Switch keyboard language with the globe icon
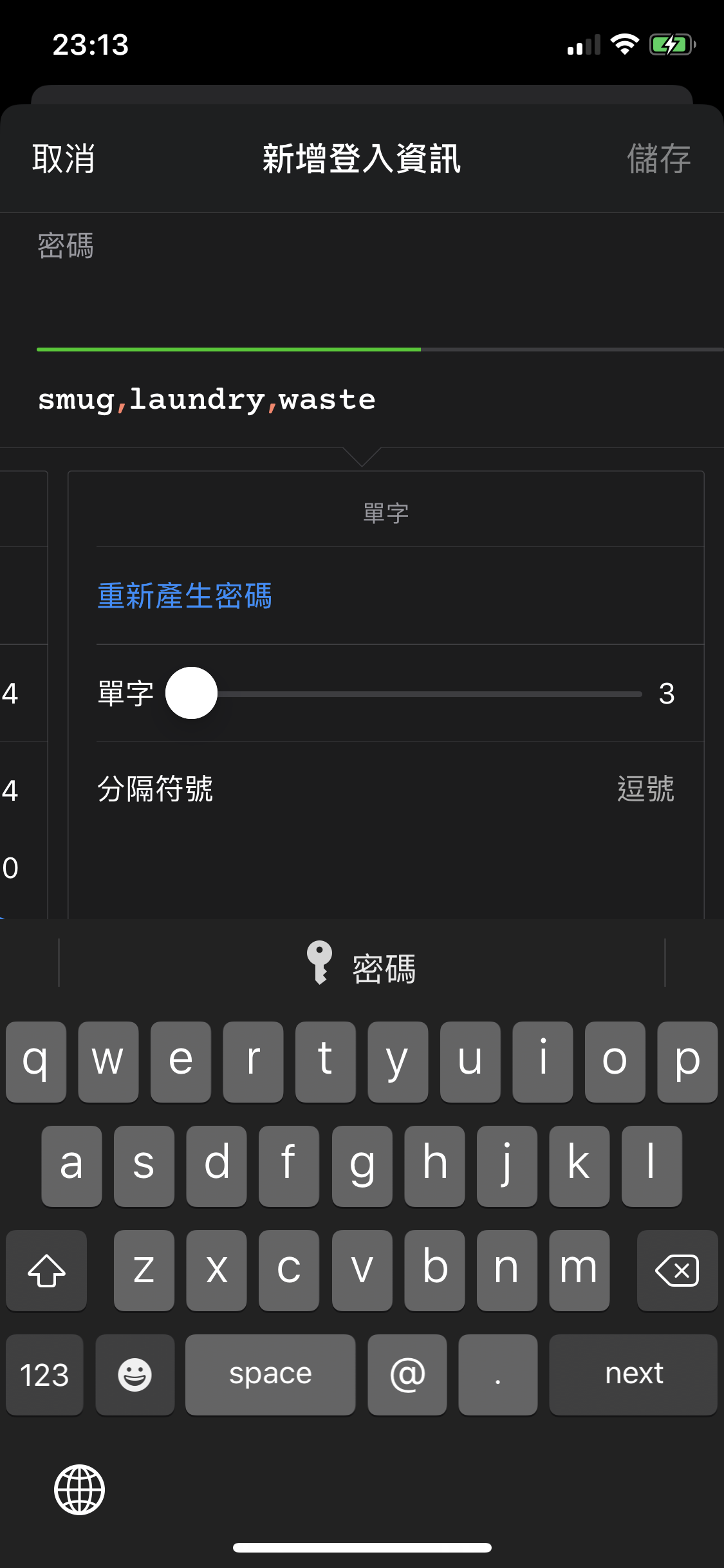This screenshot has width=724, height=1568. [79, 1489]
